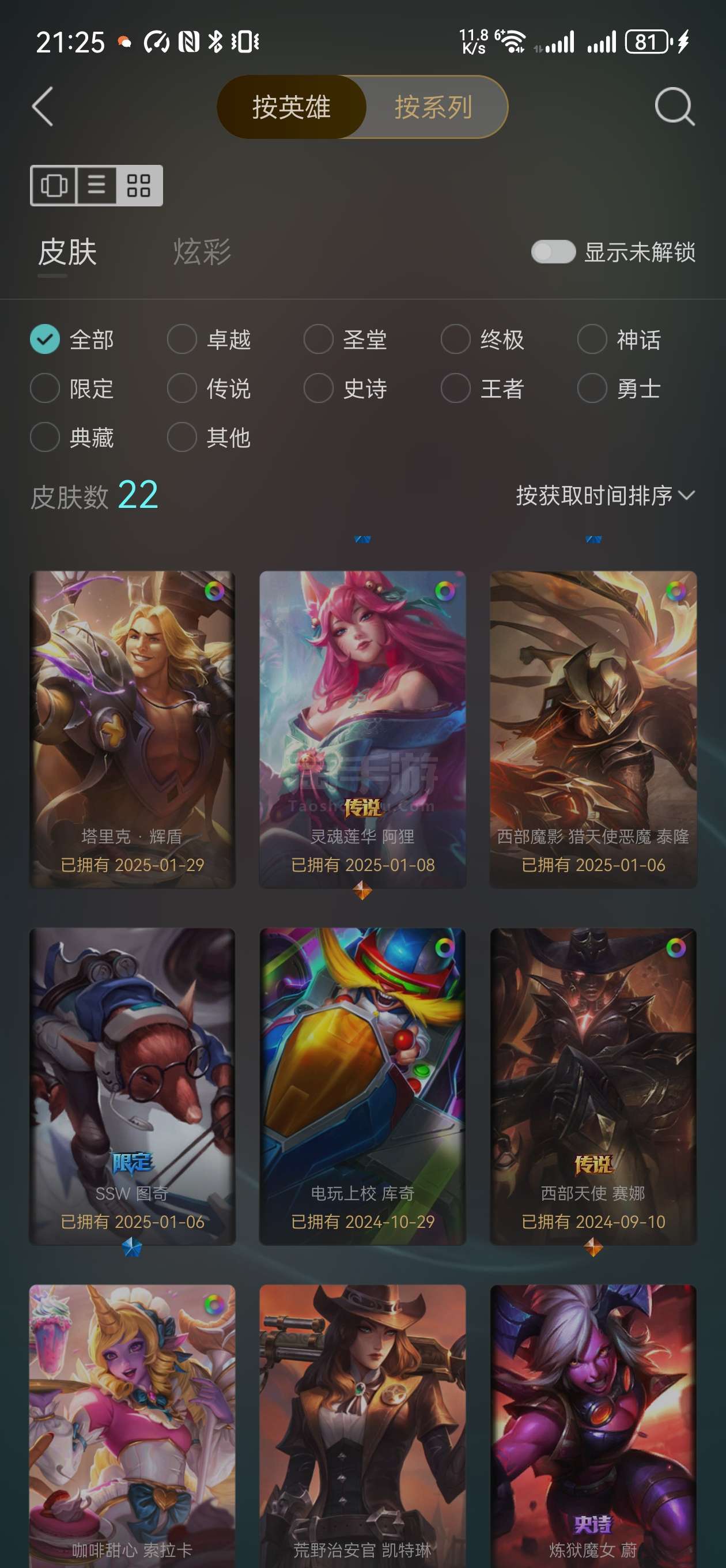View the 西部天使 赛娜 skin card
The height and width of the screenshot is (1568, 726).
(593, 1086)
